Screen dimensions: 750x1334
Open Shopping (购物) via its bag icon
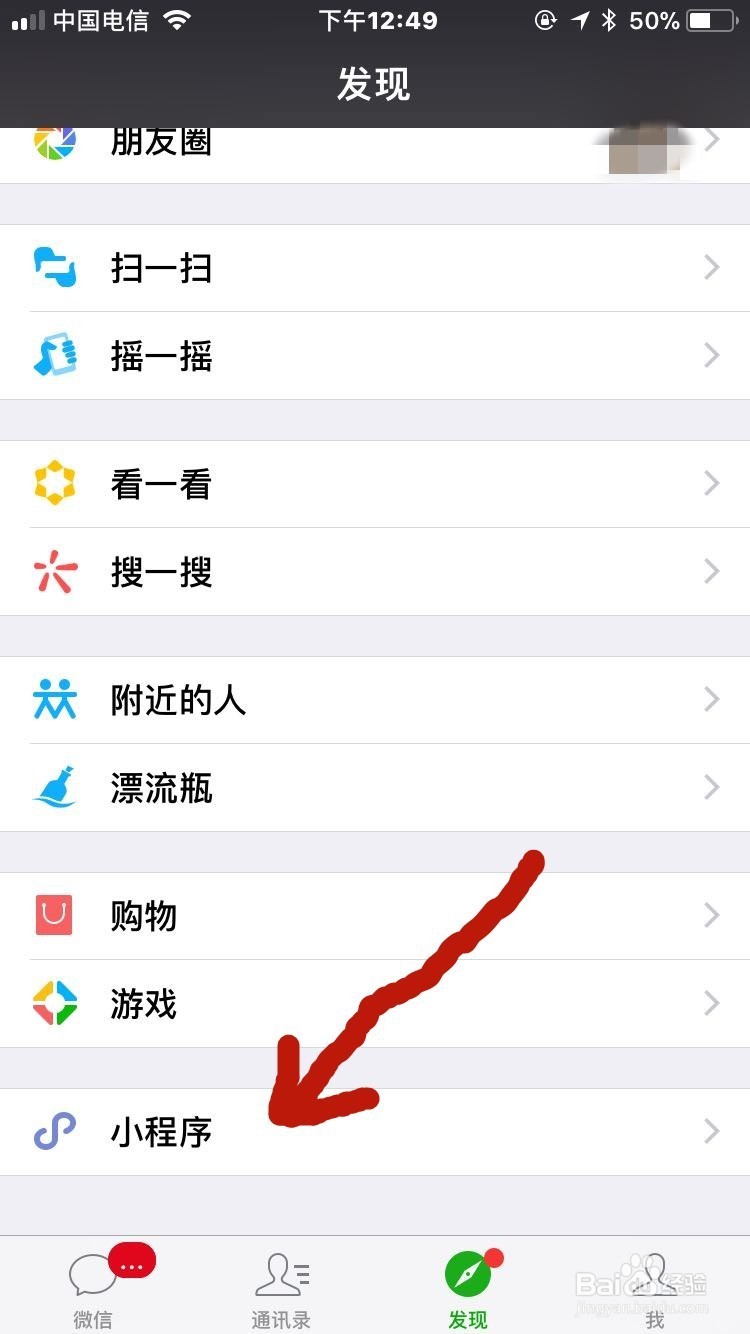pyautogui.click(x=55, y=915)
